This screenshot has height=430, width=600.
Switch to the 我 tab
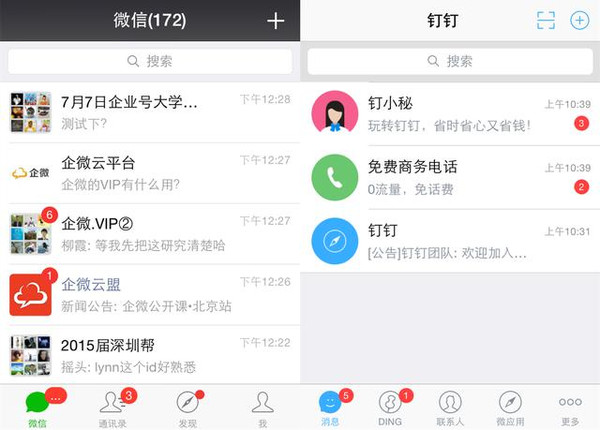(x=262, y=408)
